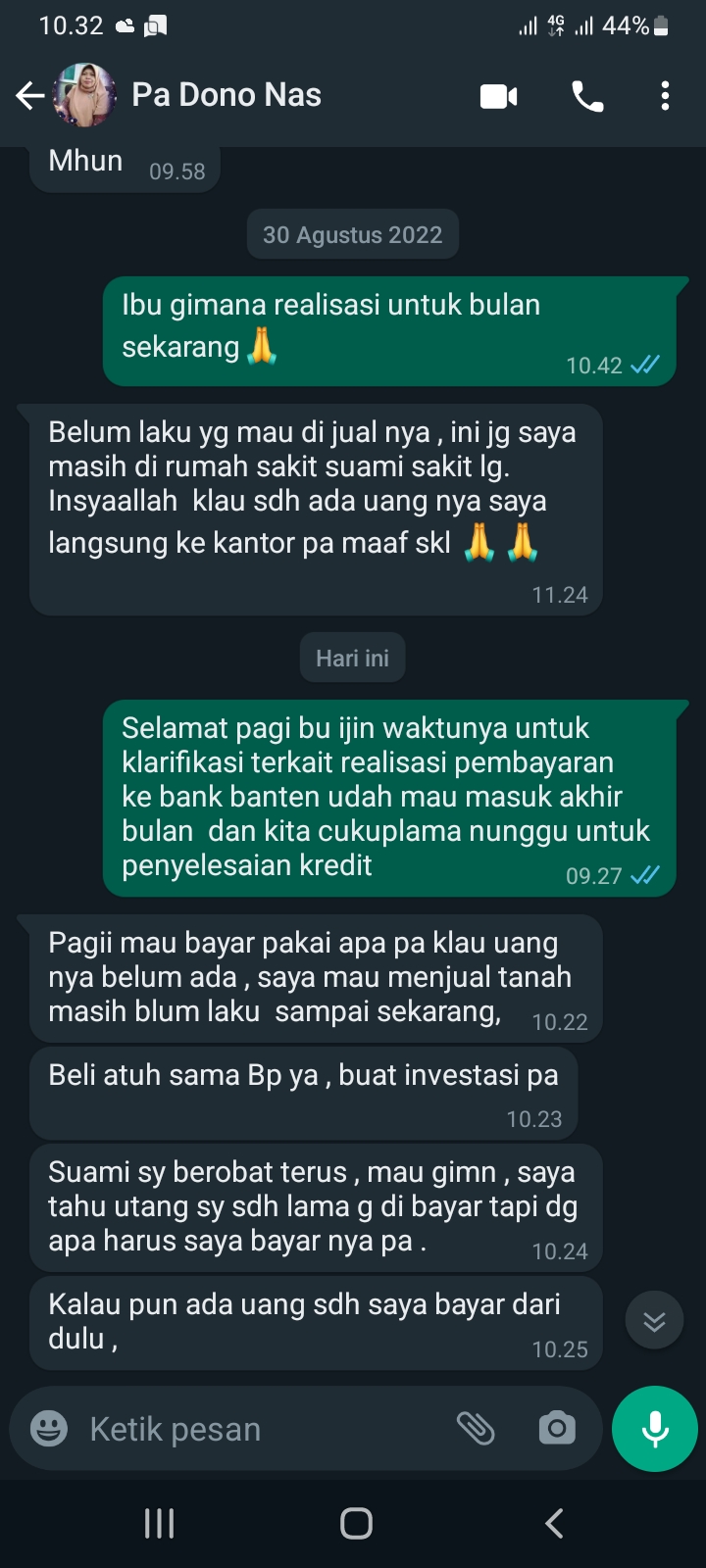Attach a file with the paperclip
The width and height of the screenshot is (706, 1568).
click(476, 1429)
